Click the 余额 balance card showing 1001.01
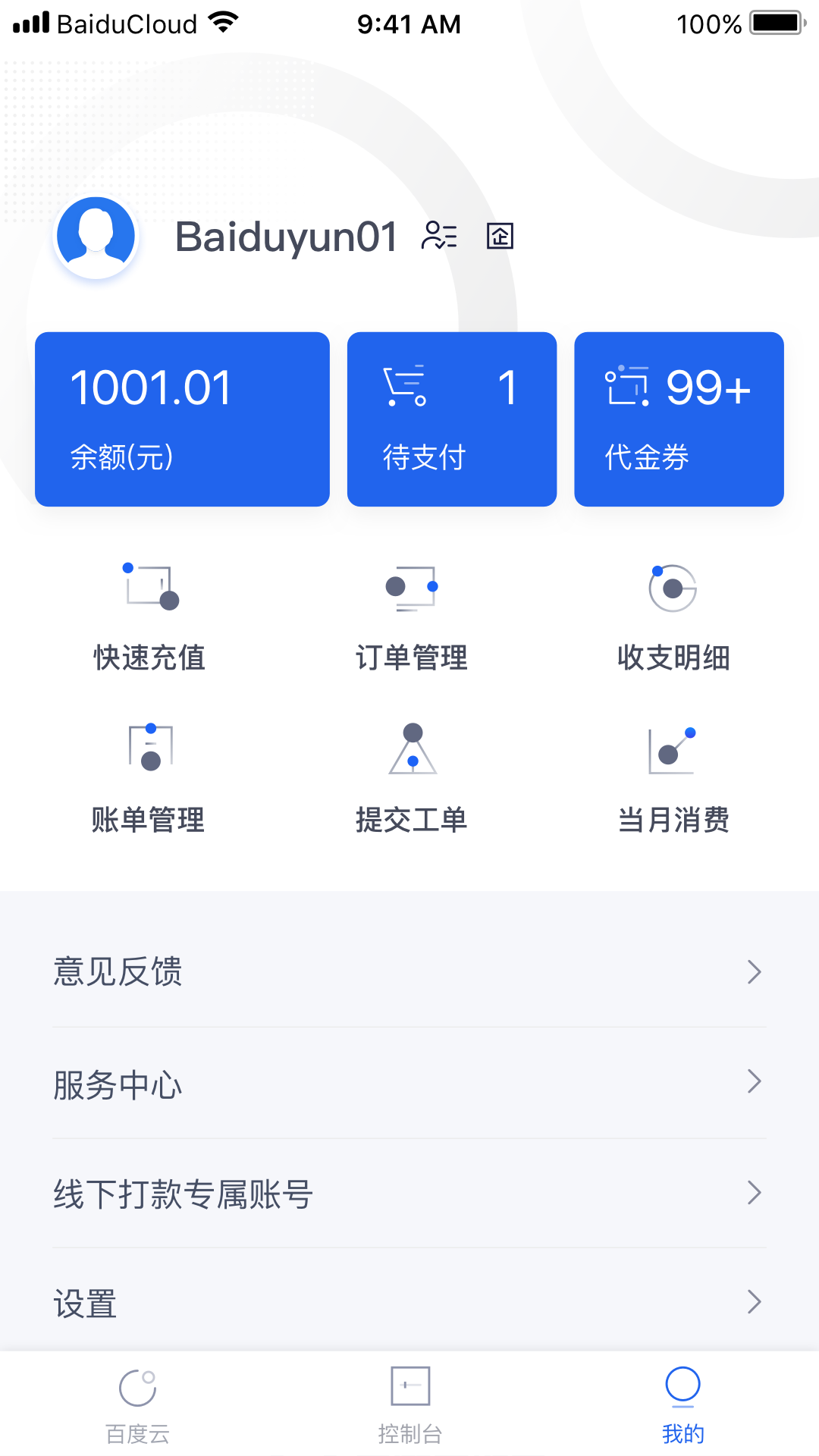This screenshot has width=819, height=1456. click(x=182, y=419)
